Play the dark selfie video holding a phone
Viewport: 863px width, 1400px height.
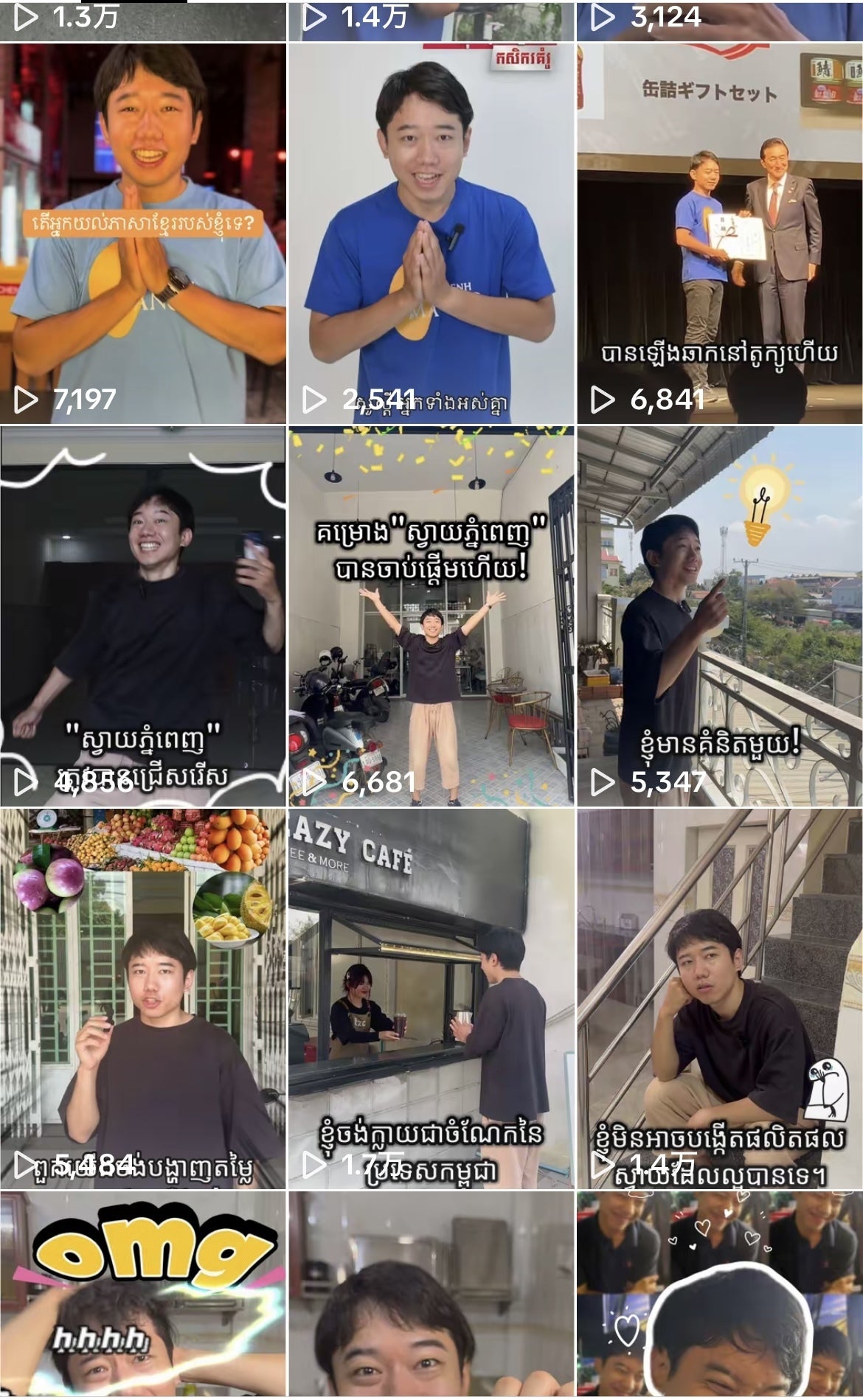pyautogui.click(x=143, y=616)
